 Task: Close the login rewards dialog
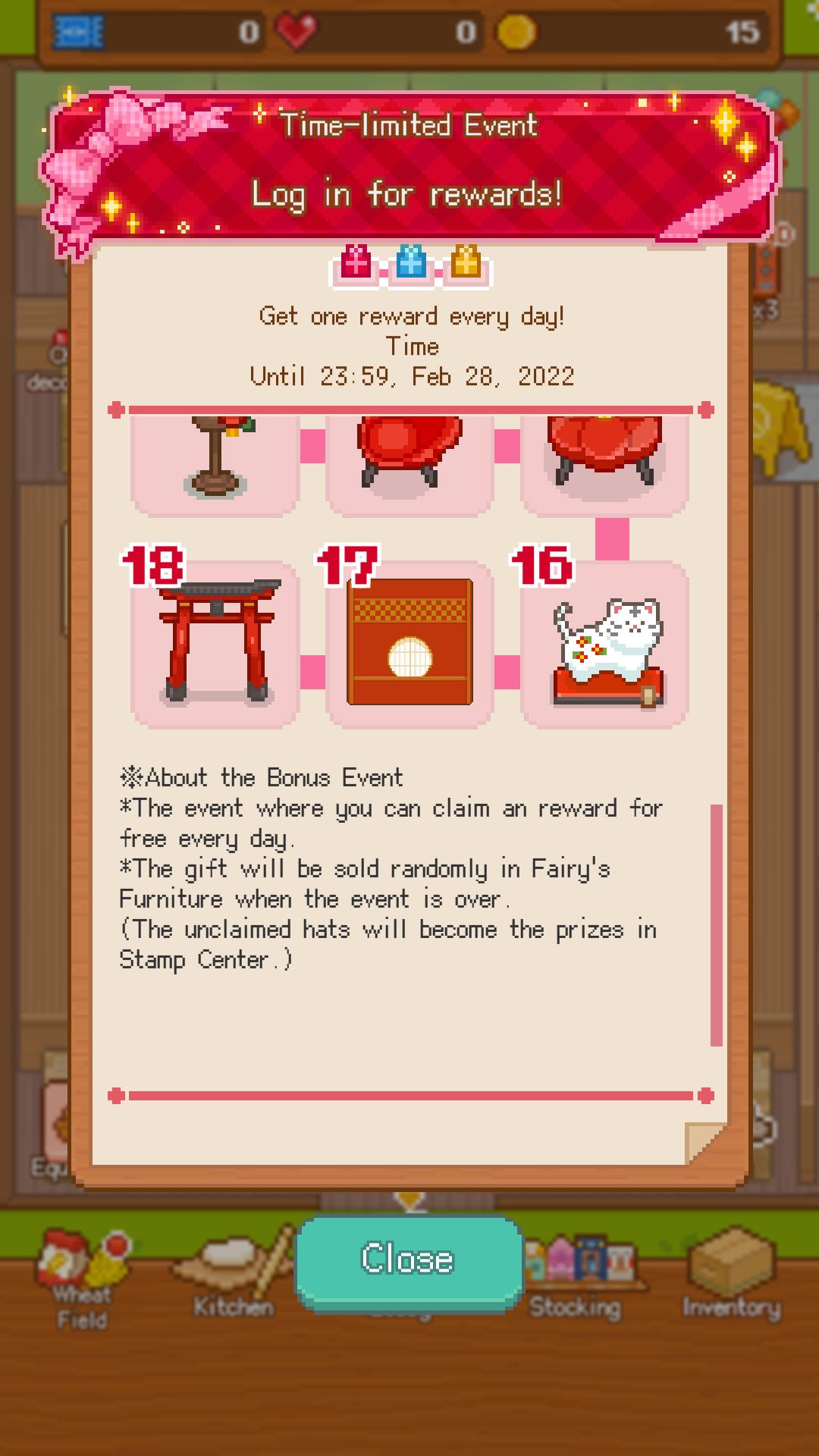click(409, 1262)
